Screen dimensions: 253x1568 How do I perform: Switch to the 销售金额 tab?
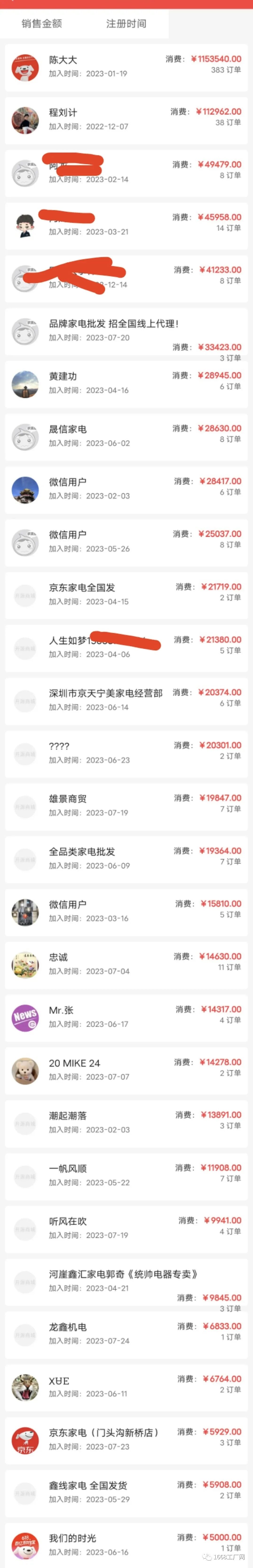coord(41,24)
